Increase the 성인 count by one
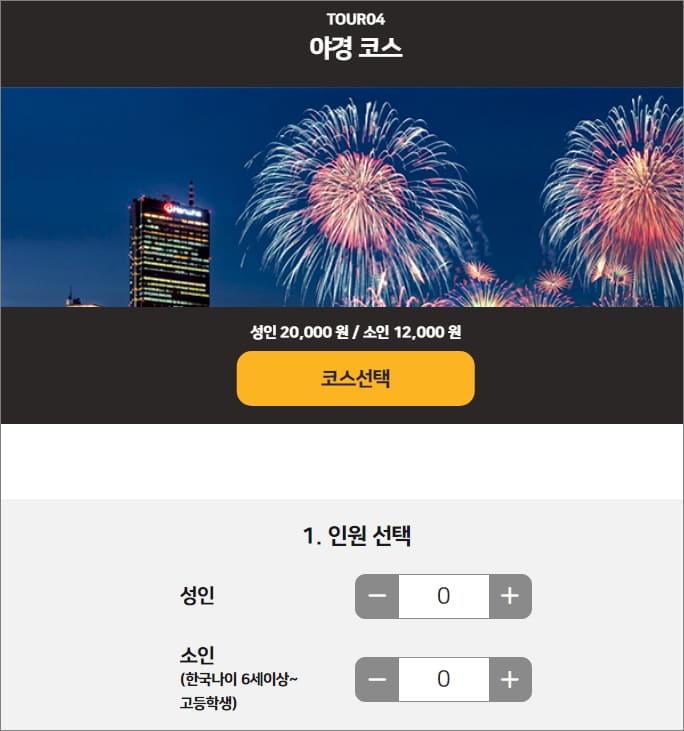Viewport: 684px width, 731px height. coord(510,596)
